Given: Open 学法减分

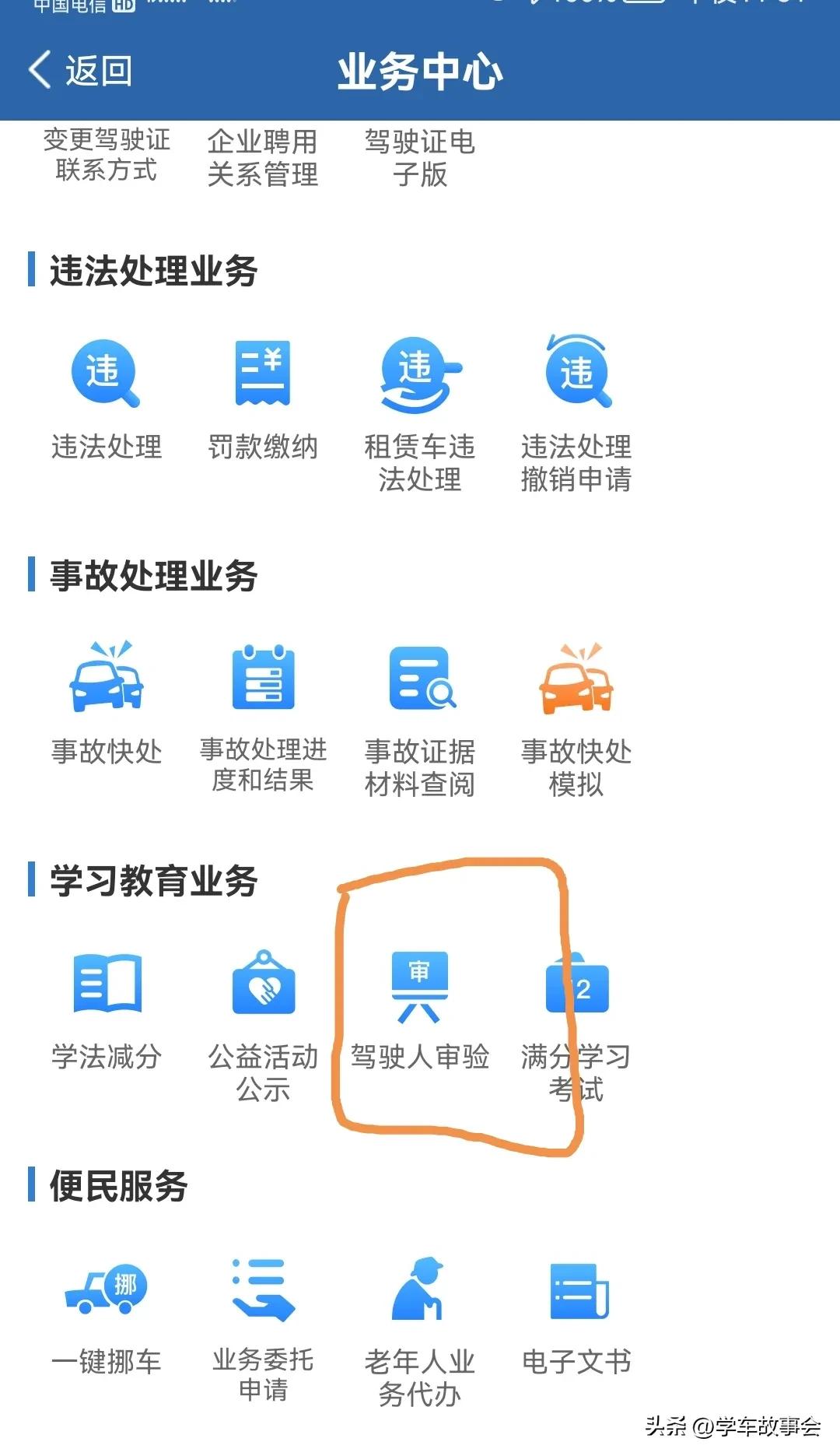Looking at the screenshot, I should click(x=107, y=1008).
